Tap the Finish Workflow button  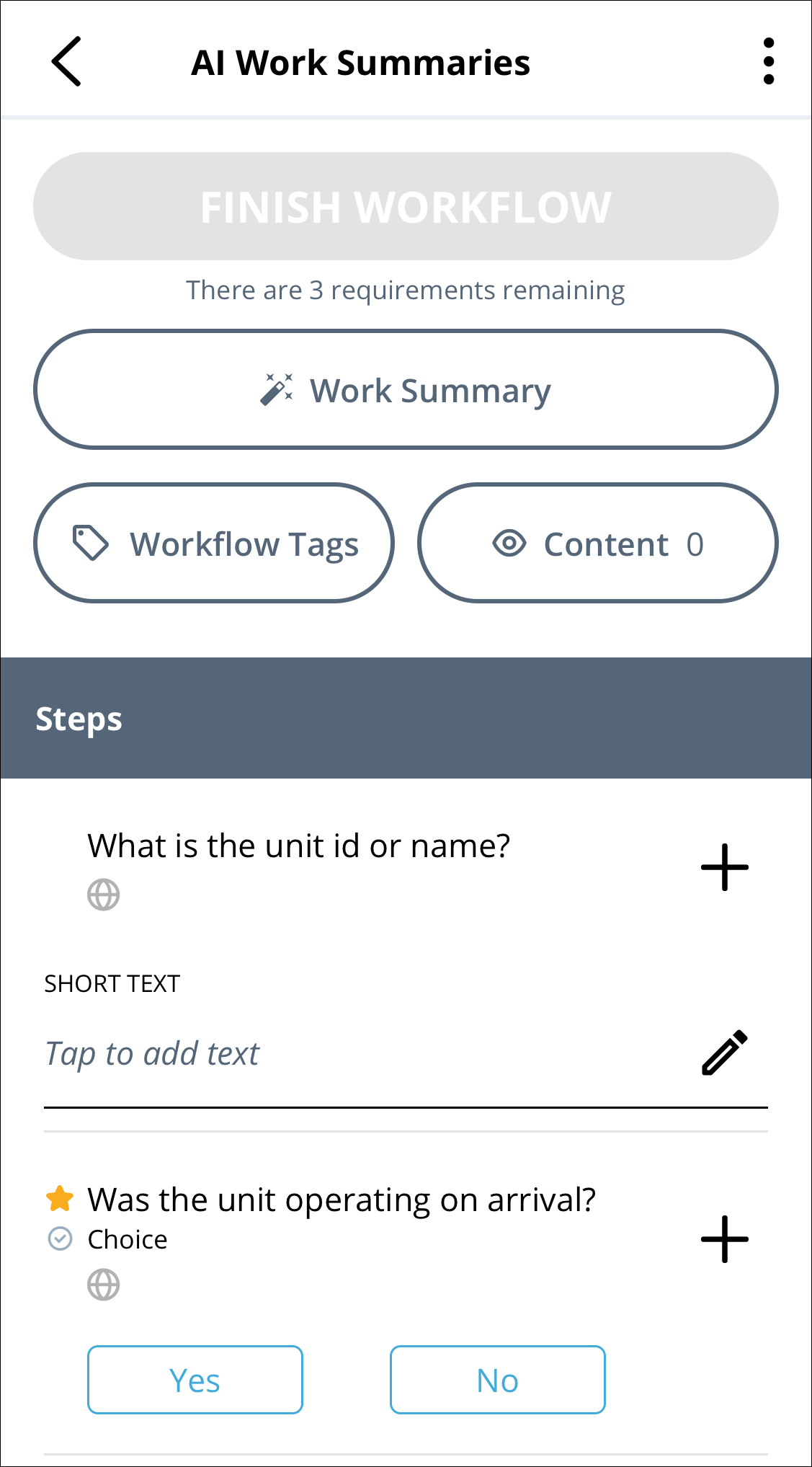[406, 207]
